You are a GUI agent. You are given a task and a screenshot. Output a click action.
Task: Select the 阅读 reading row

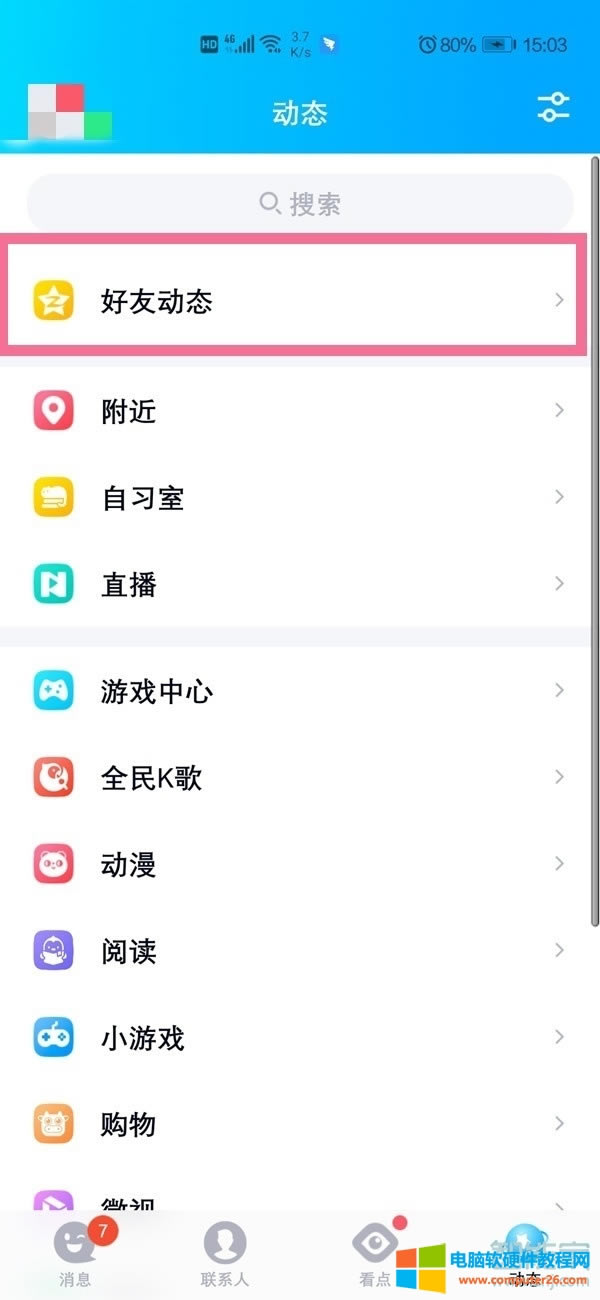click(295, 950)
